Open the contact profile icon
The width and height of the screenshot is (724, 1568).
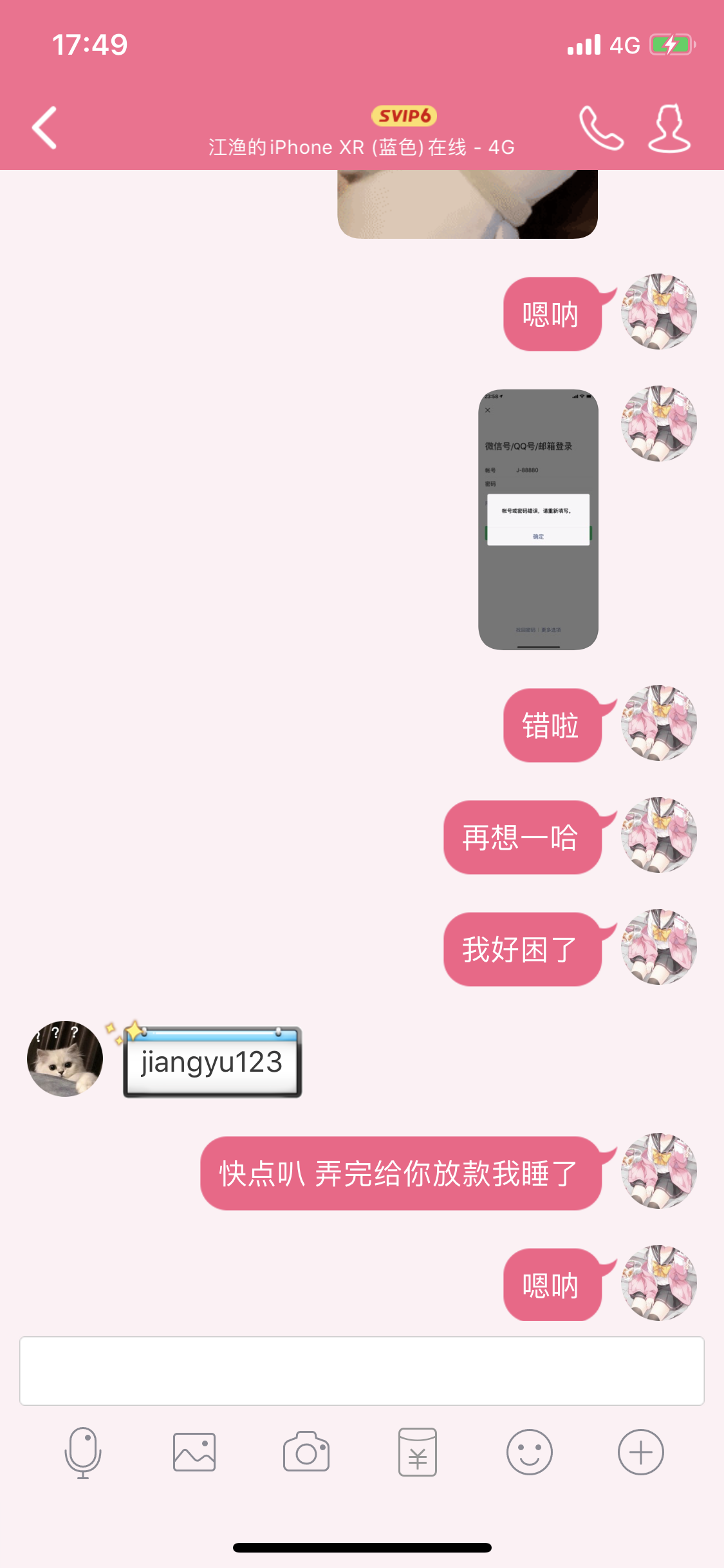(669, 127)
